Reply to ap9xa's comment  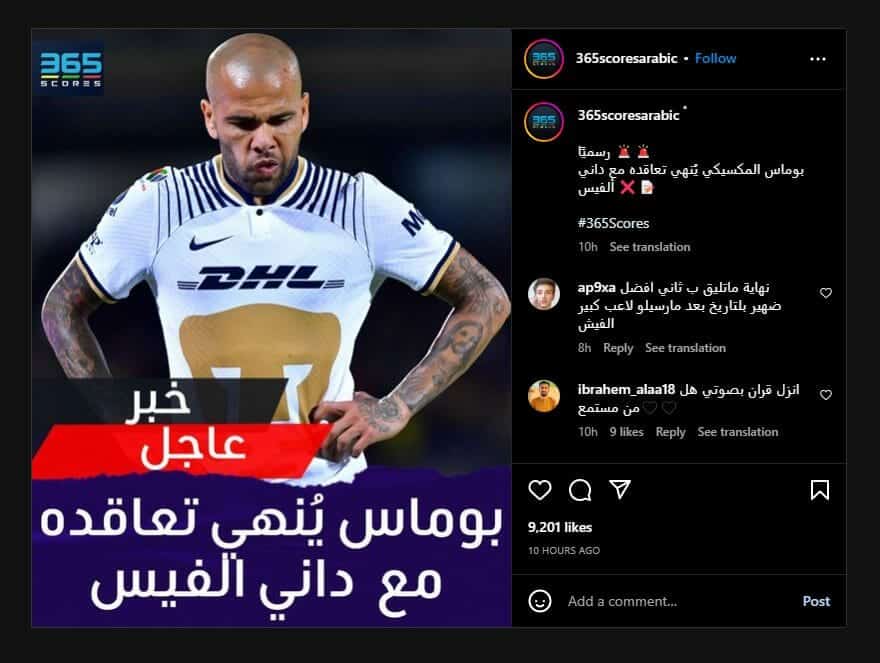coord(618,348)
